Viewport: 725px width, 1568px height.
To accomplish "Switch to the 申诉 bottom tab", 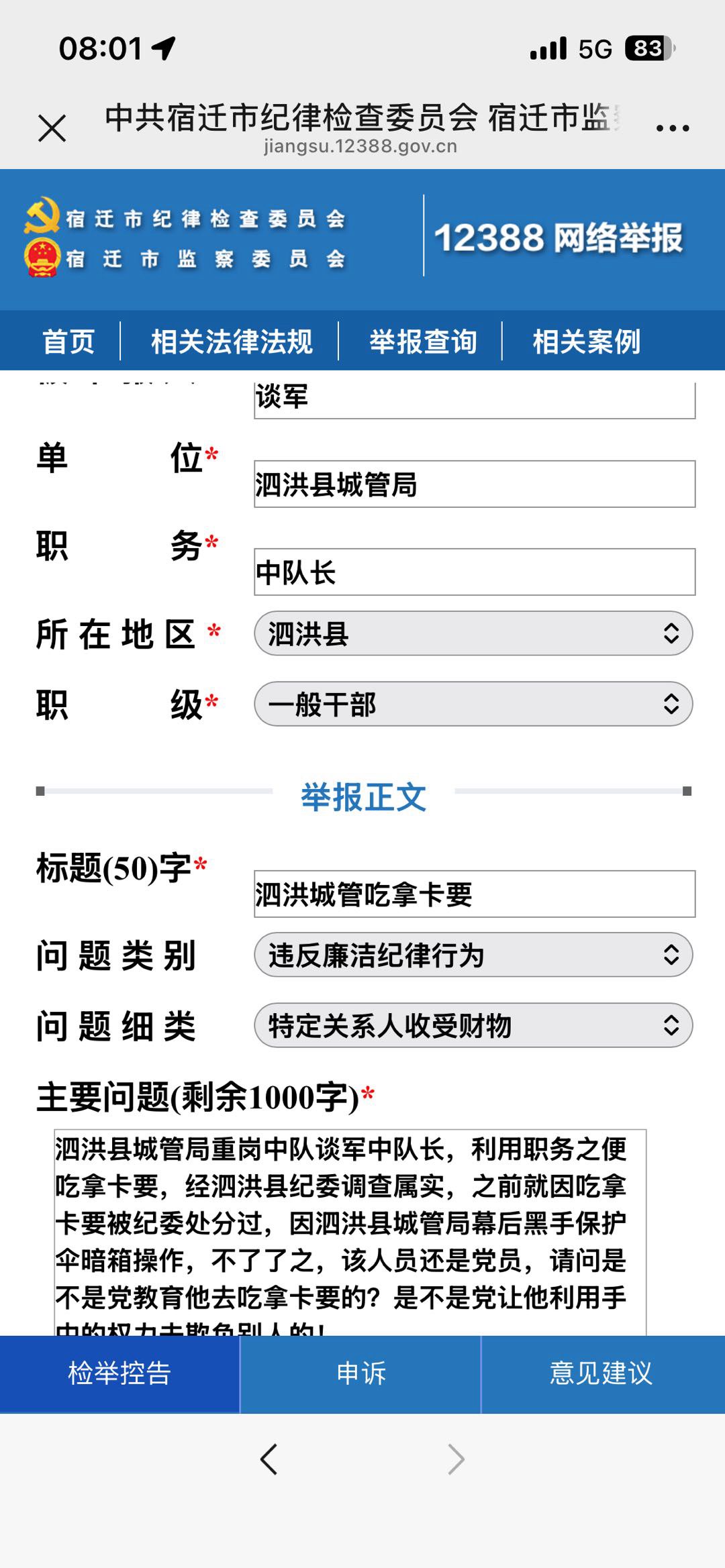I will point(361,1373).
